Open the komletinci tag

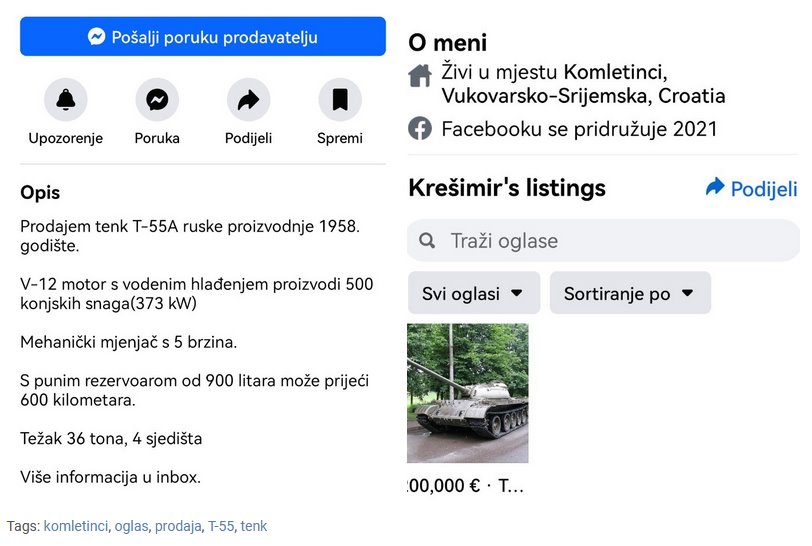pyautogui.click(x=76, y=526)
